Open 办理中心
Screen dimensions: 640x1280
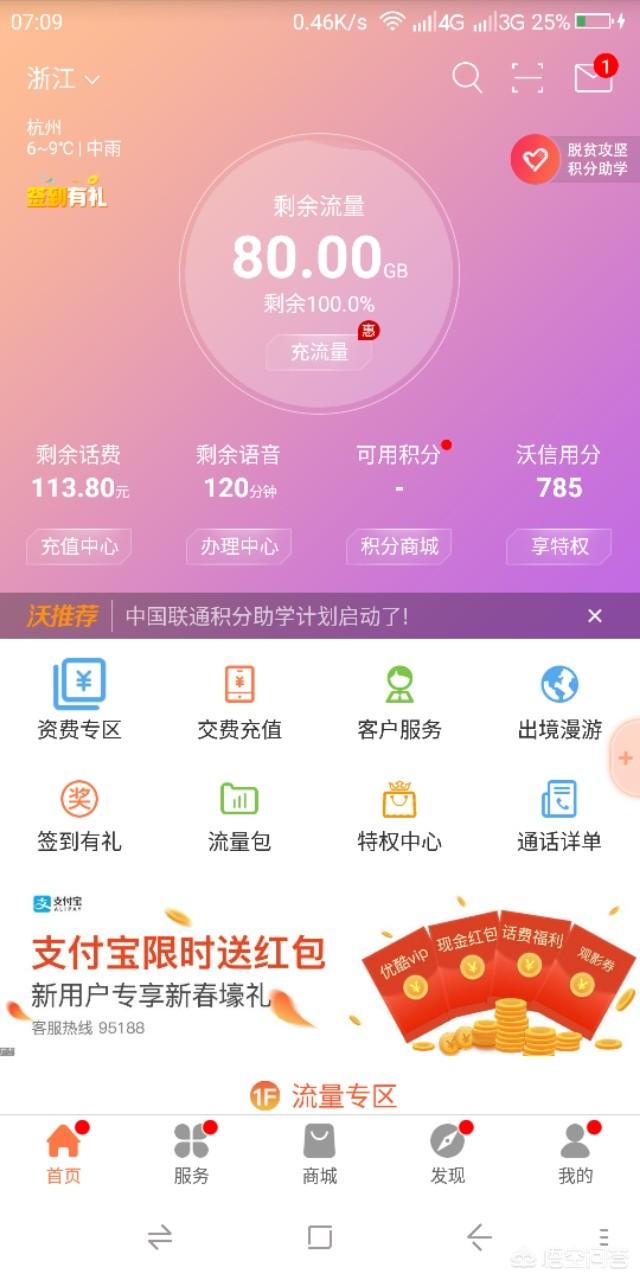[239, 546]
